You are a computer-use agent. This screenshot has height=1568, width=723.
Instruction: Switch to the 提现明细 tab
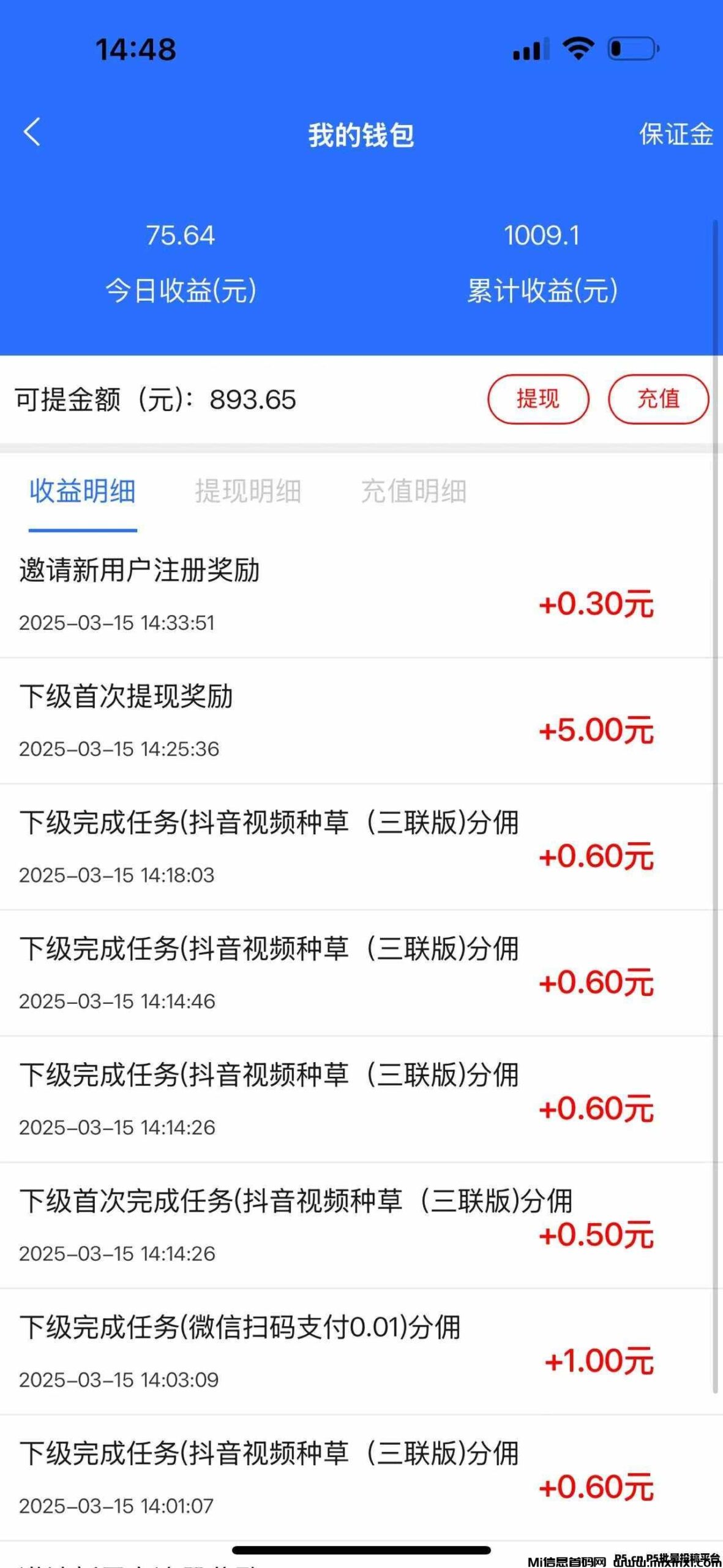248,491
